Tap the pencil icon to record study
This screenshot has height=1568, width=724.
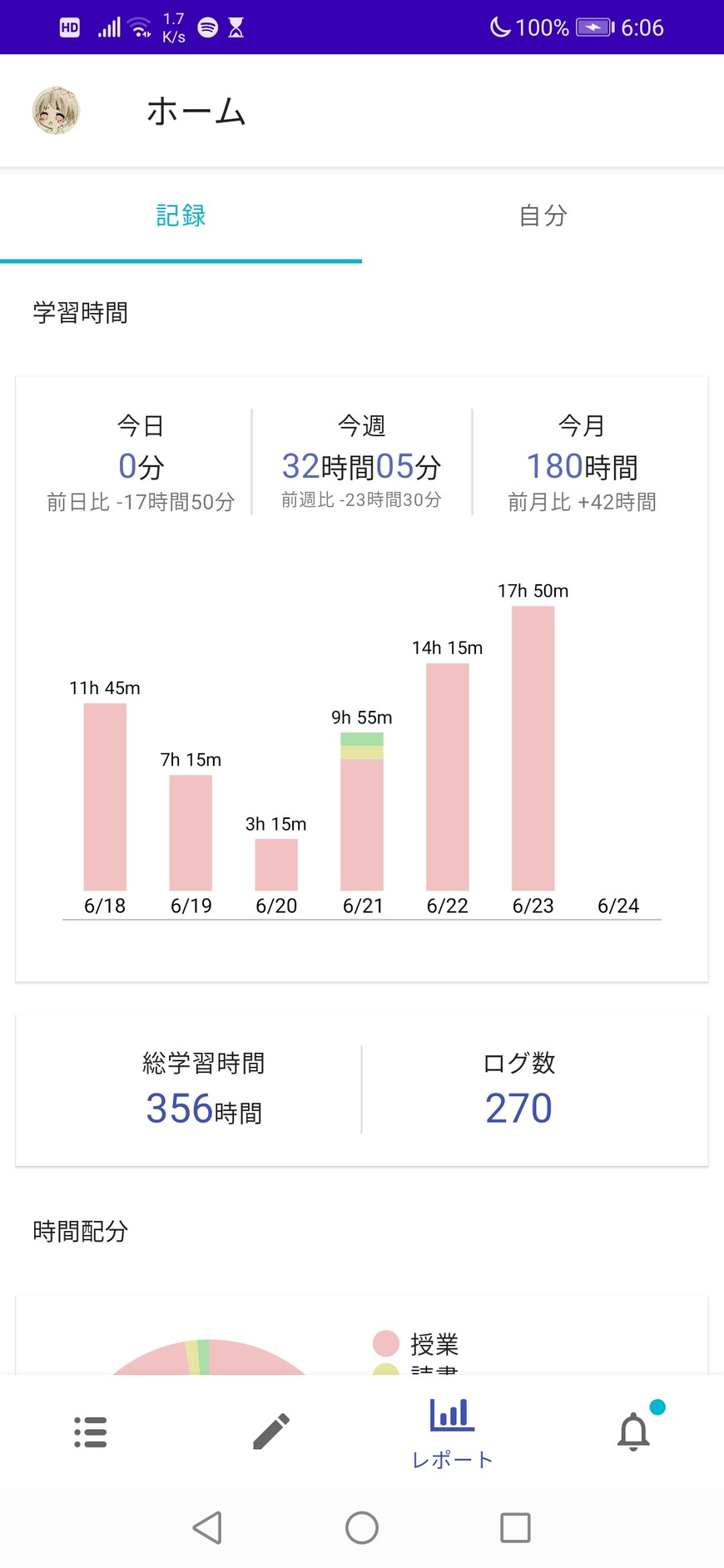pos(271,1432)
